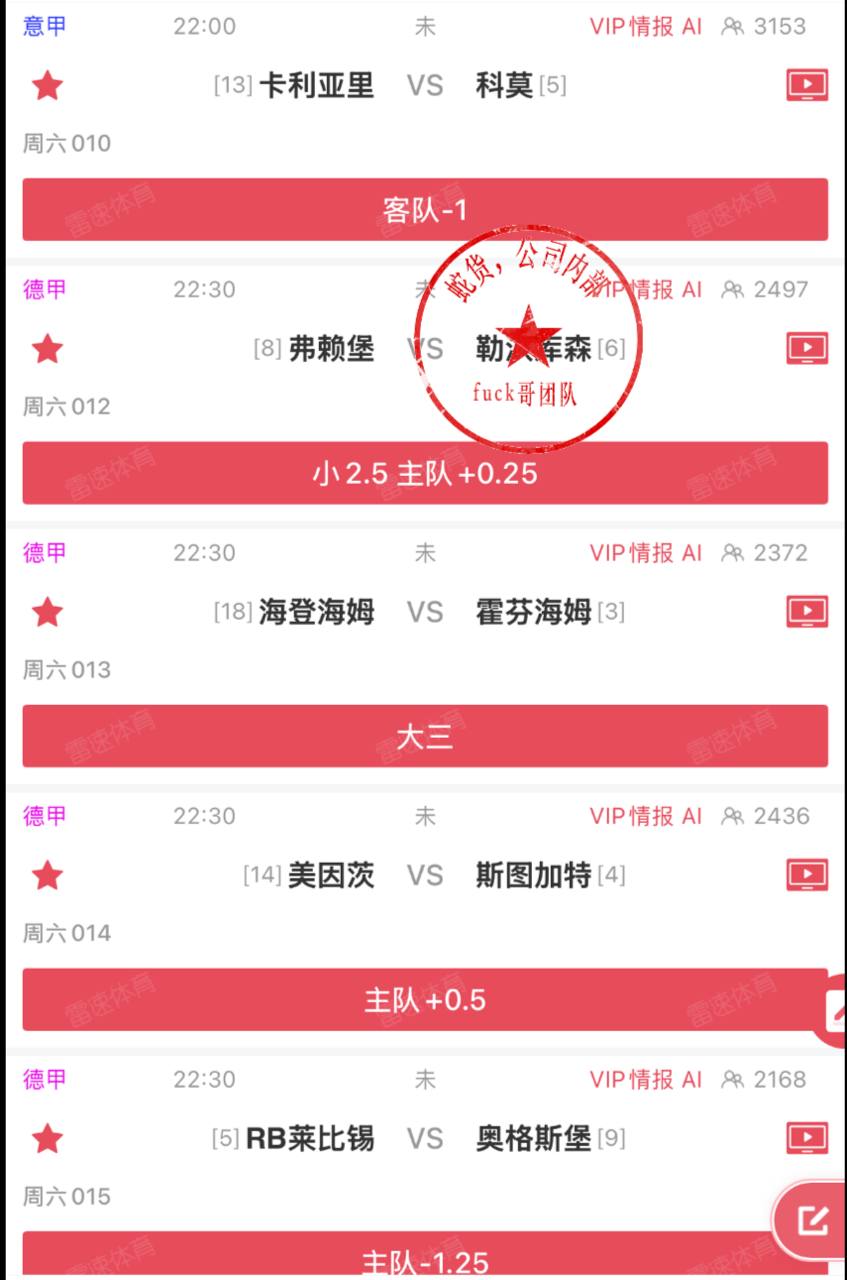Tap the video icon for 美因茨 vs 斯图加特

[807, 875]
